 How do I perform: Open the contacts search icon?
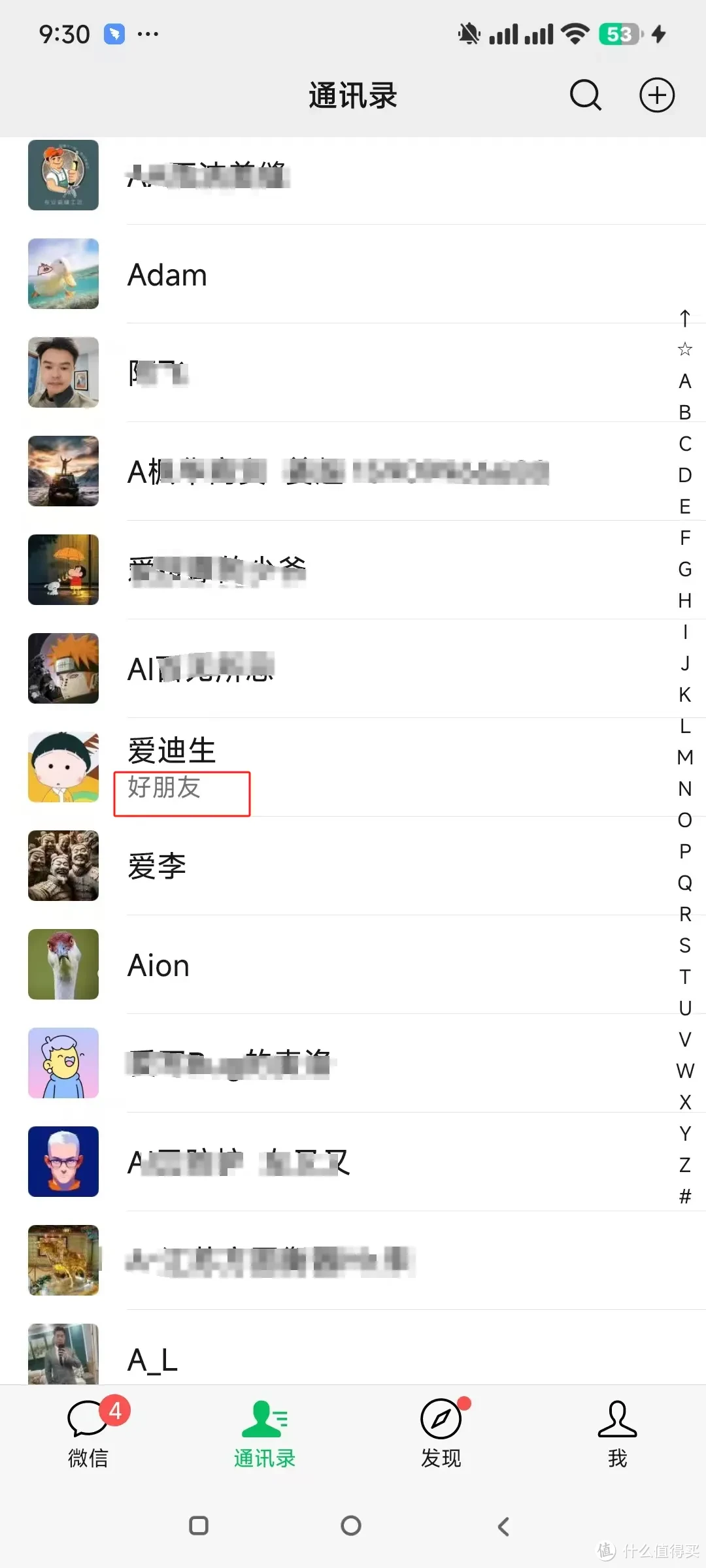(585, 95)
